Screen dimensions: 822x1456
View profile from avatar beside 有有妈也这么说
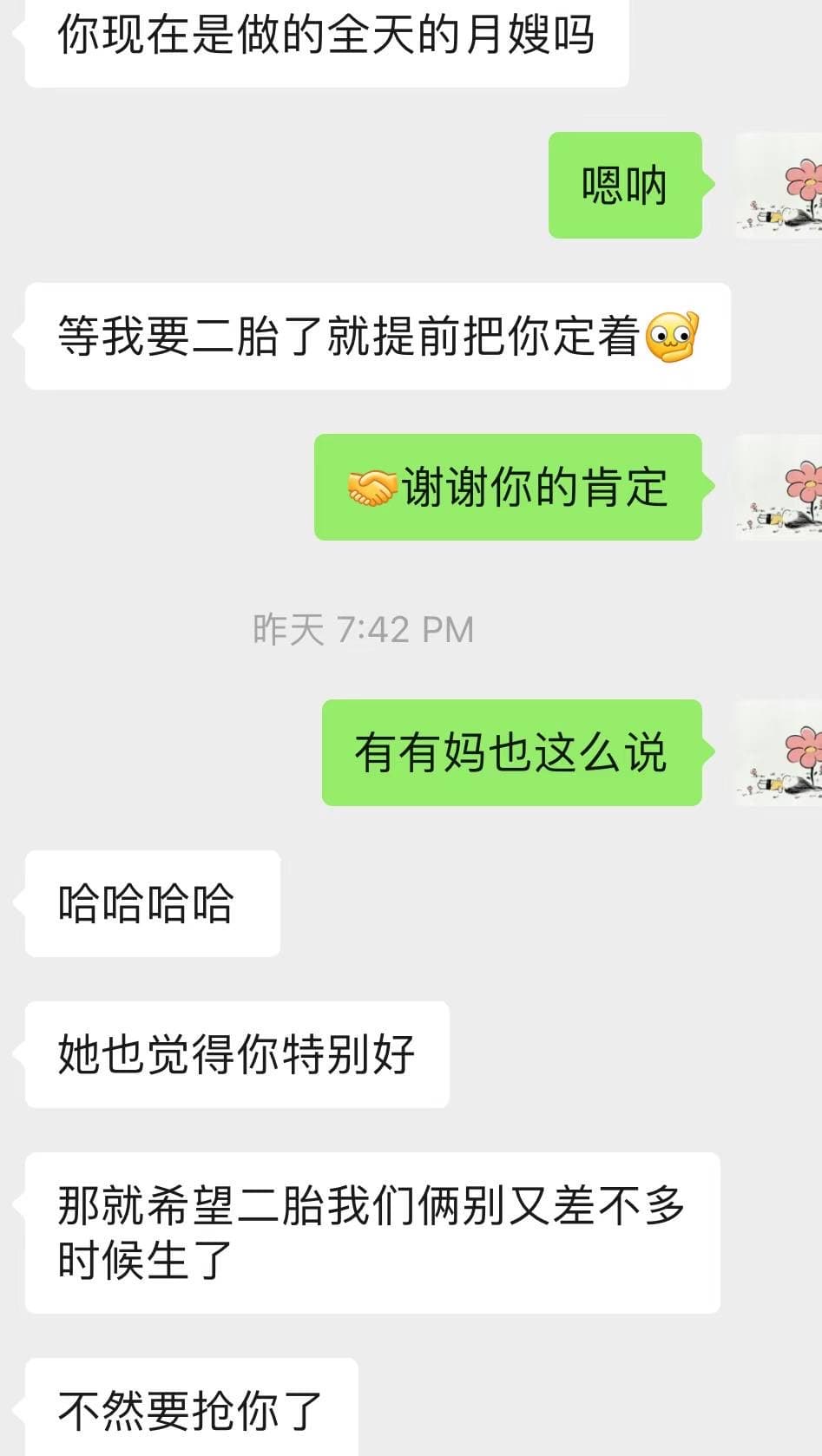pos(779,752)
